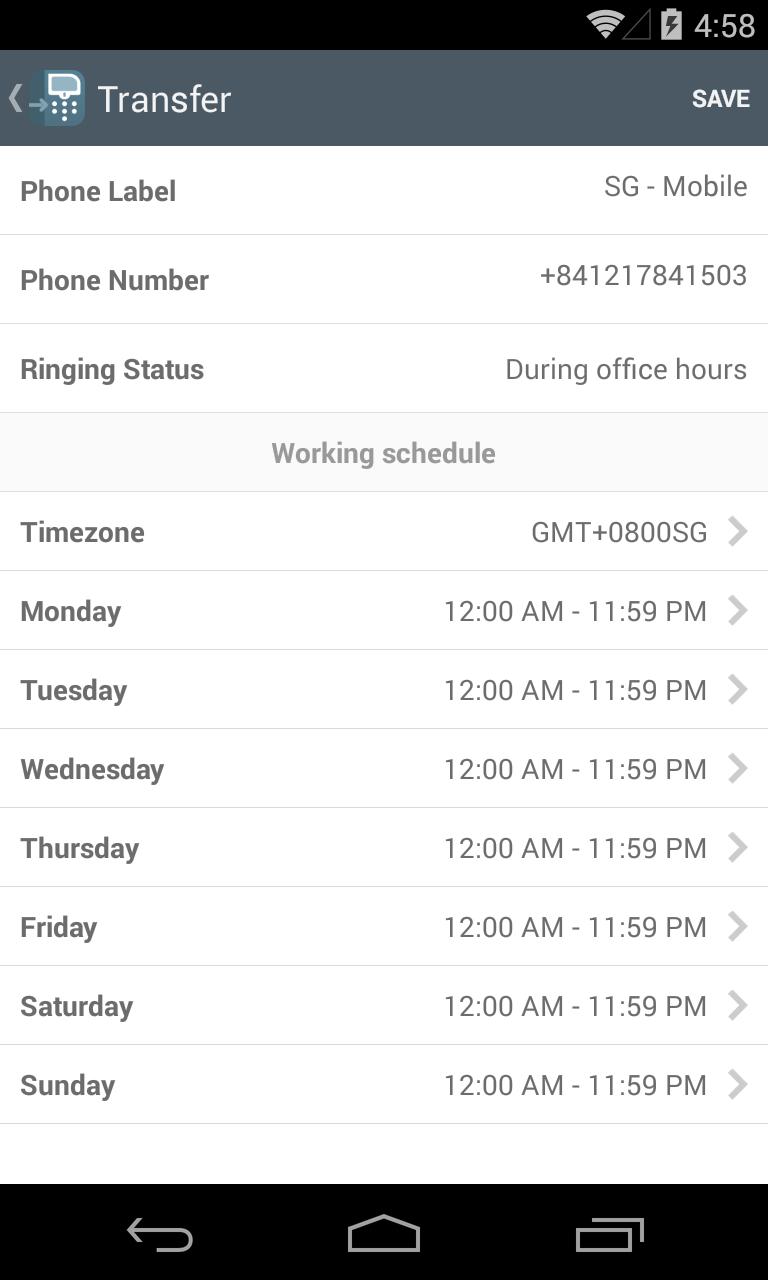Tap the Home navigation button

tap(383, 1234)
